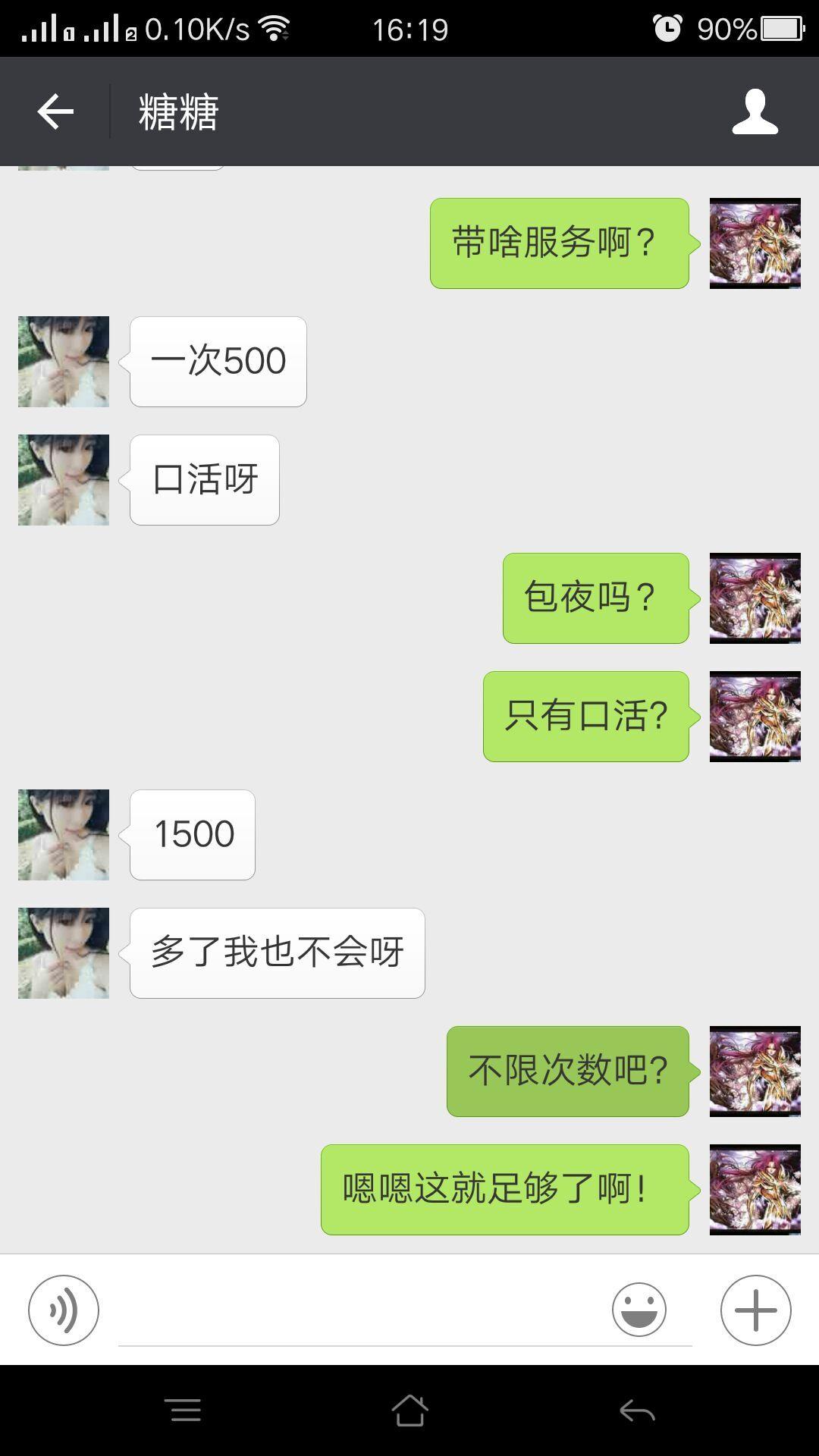Open the plus attachment menu
This screenshot has width=819, height=1456.
point(755,1310)
